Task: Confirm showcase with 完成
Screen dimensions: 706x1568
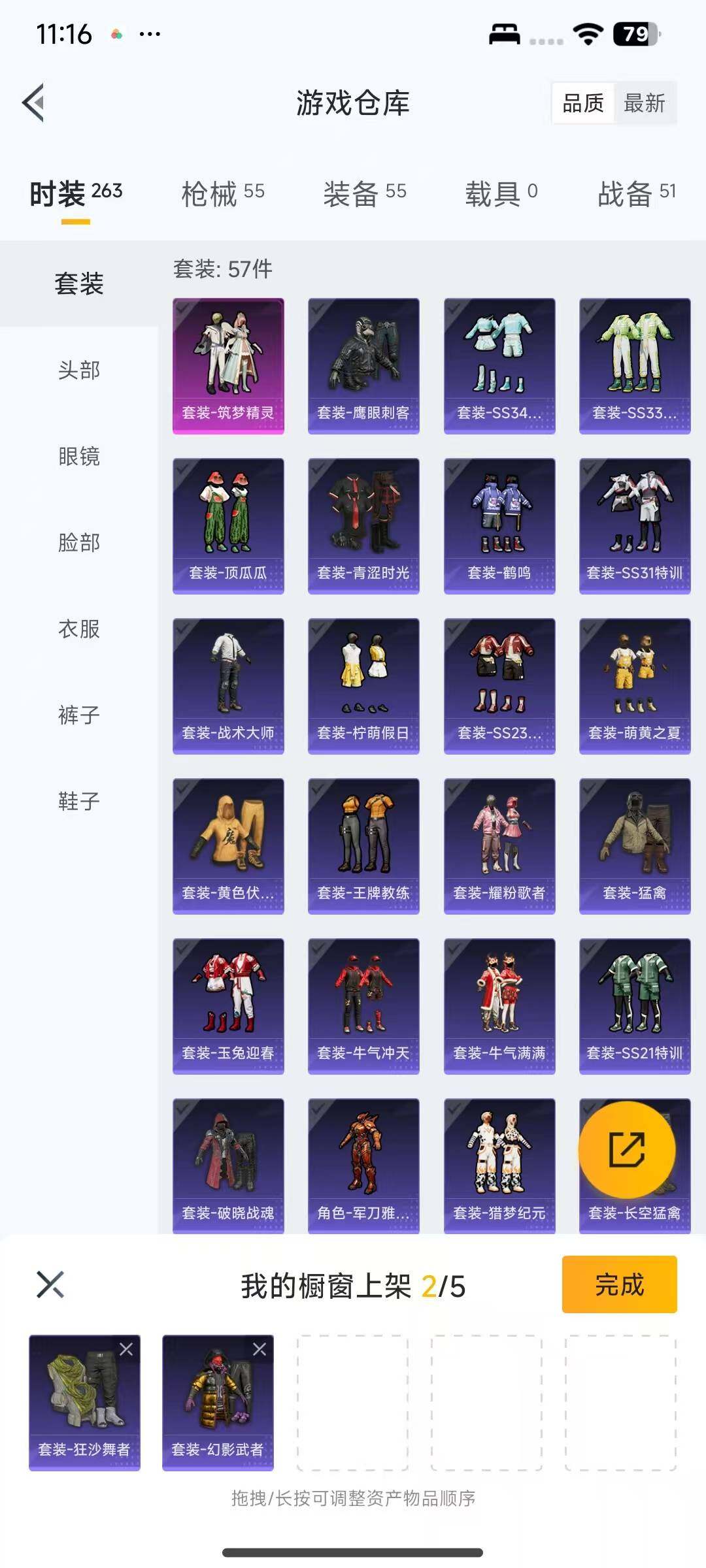Action: coord(619,1284)
